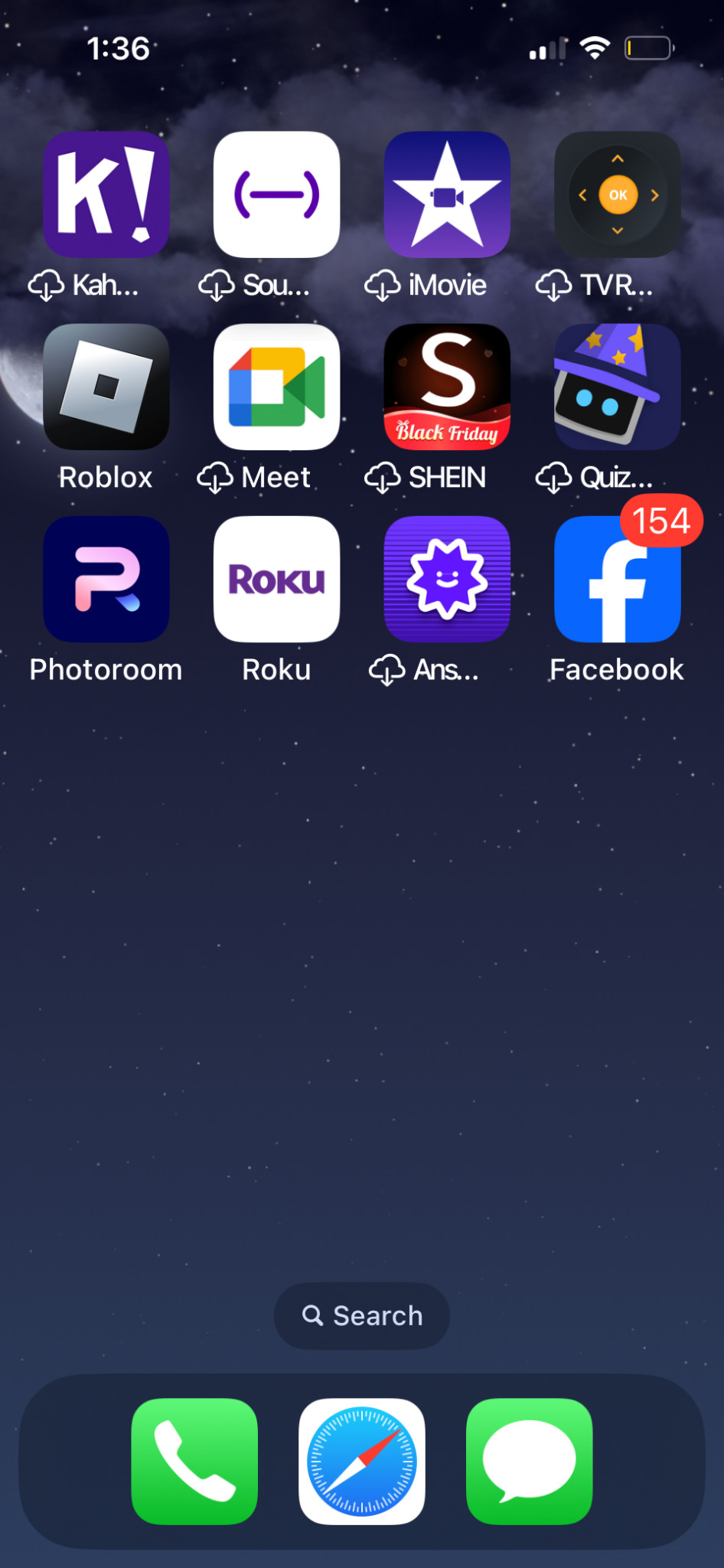724x1568 pixels.
Task: Open the TV Remote app
Action: coord(617,194)
